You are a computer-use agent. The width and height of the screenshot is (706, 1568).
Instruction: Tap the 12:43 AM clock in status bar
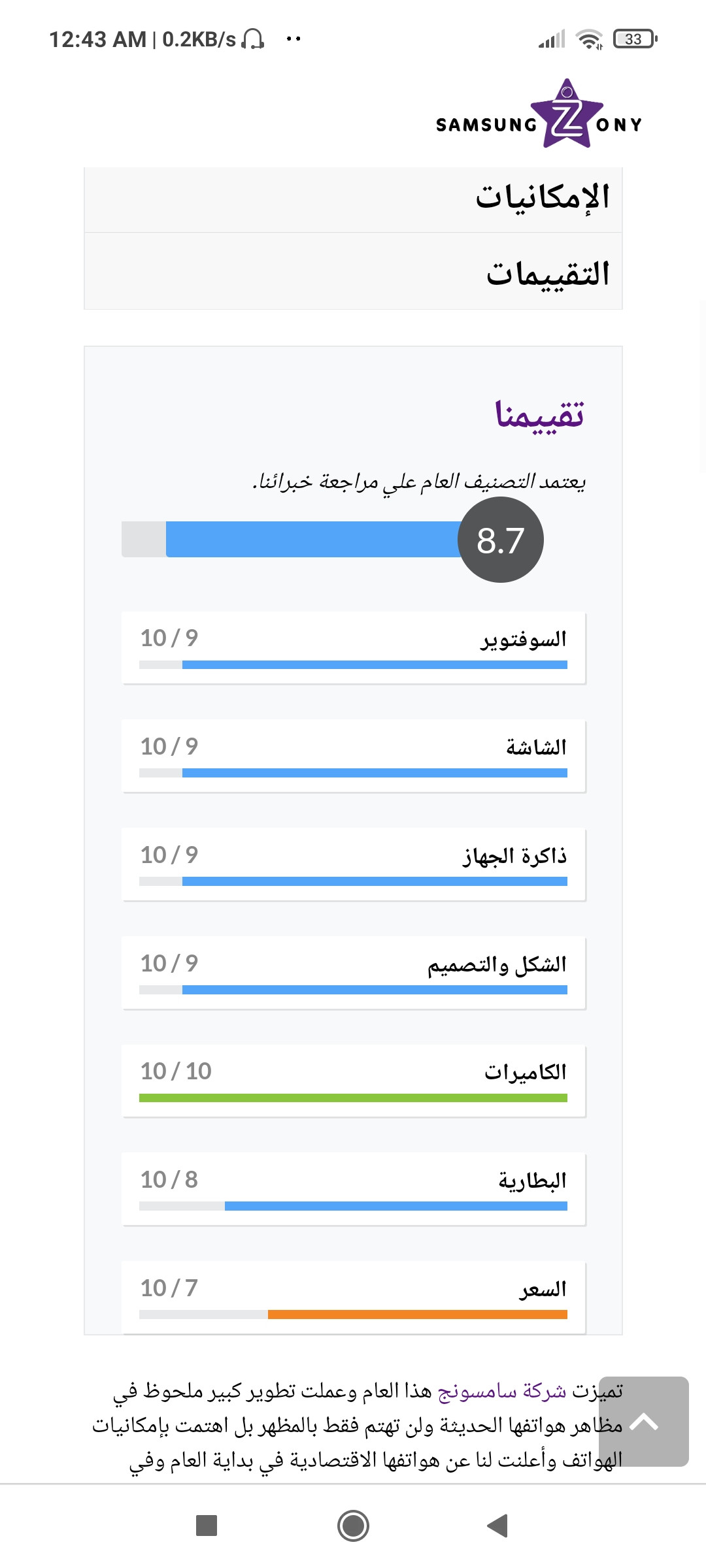(x=98, y=38)
